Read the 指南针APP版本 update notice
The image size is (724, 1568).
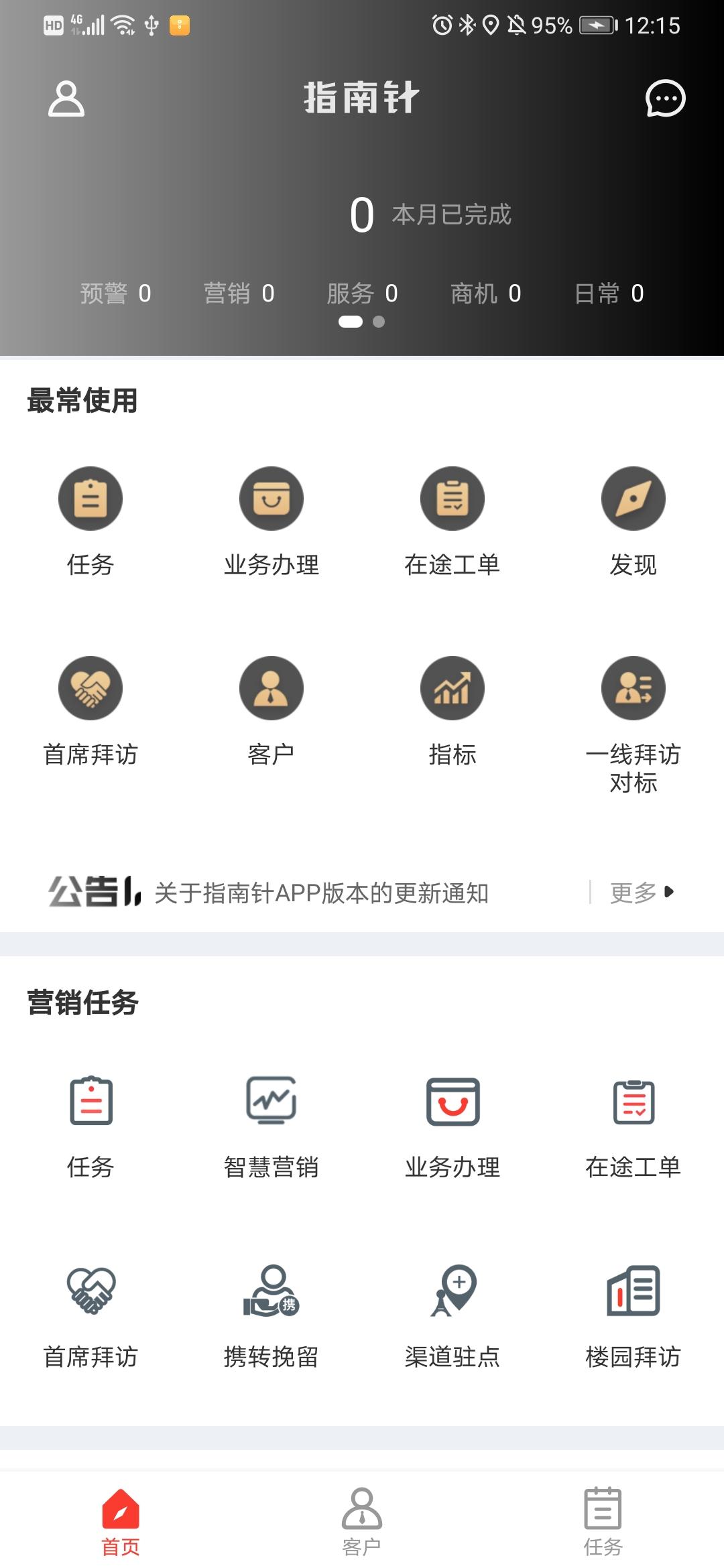pyautogui.click(x=322, y=893)
